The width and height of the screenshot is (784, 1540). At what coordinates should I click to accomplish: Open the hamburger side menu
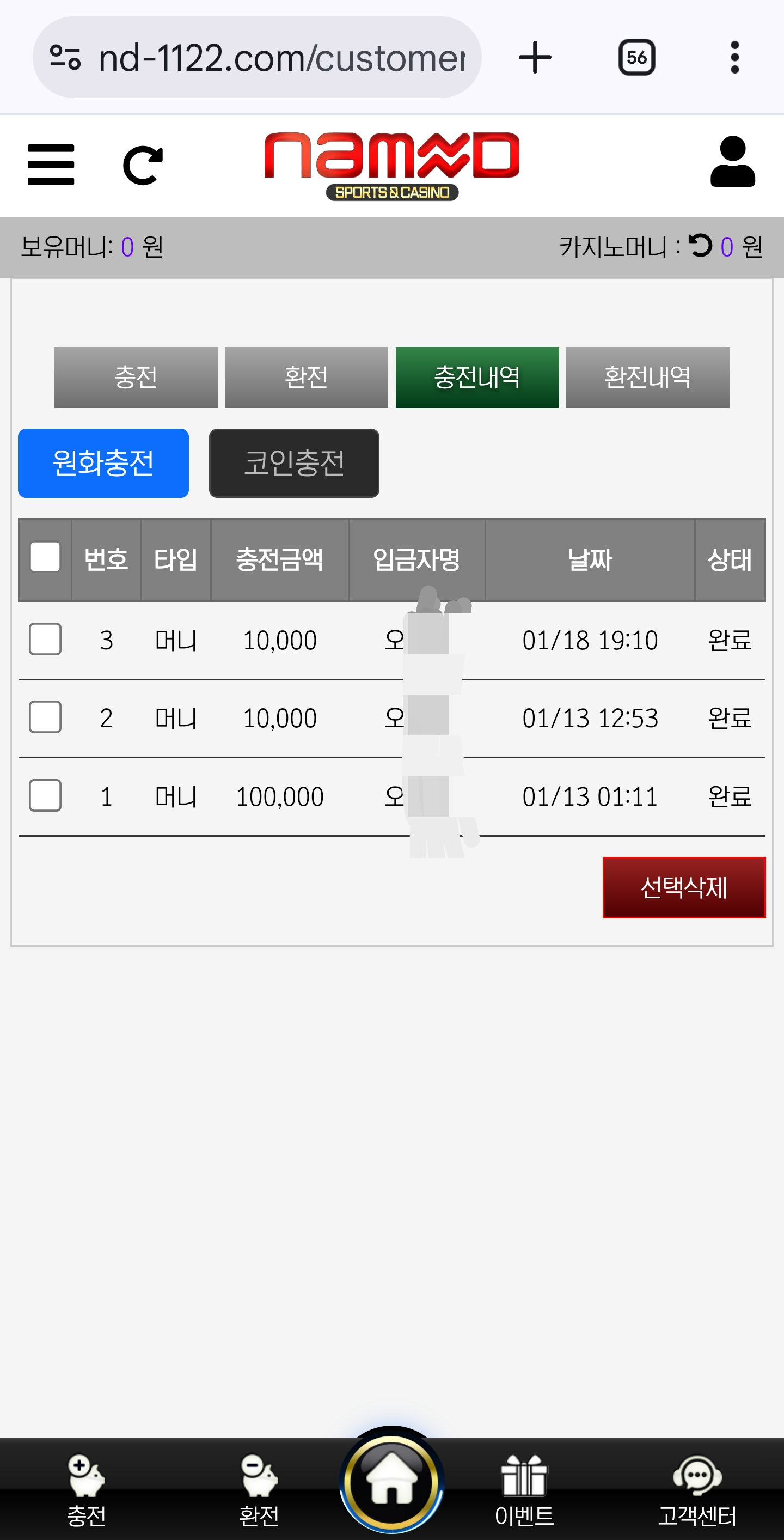pyautogui.click(x=51, y=165)
